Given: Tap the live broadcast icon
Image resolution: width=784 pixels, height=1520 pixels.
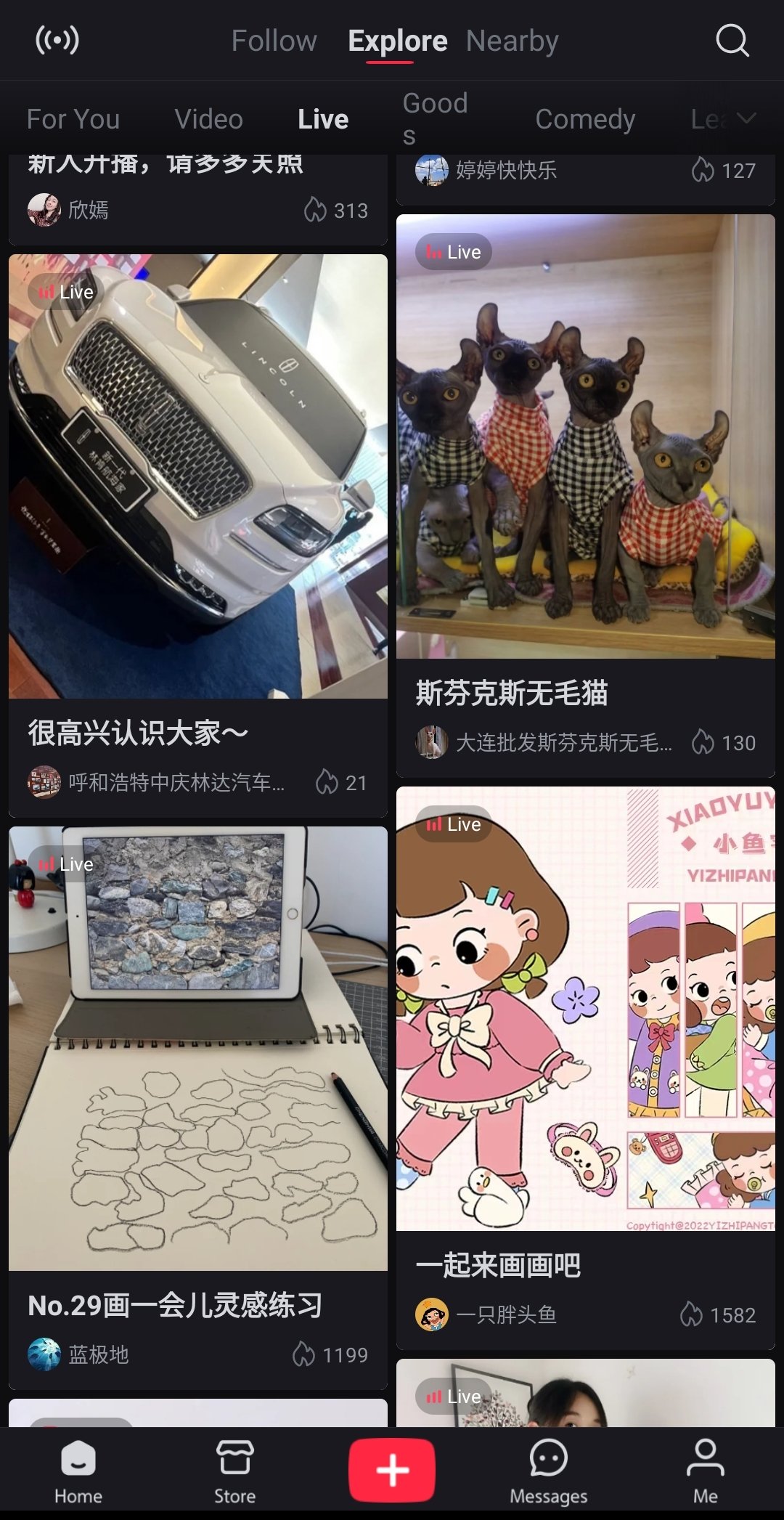Looking at the screenshot, I should click(57, 40).
